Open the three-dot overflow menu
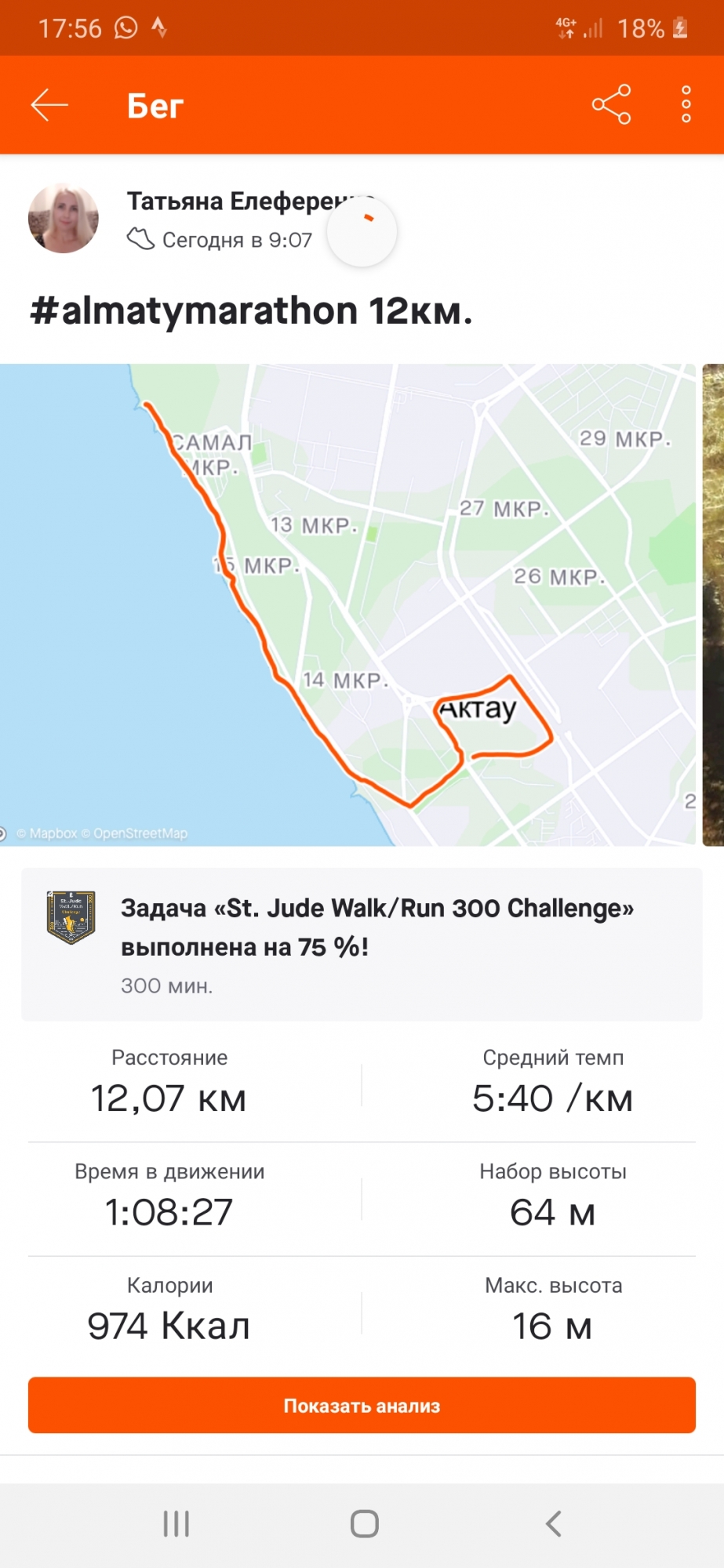The image size is (724, 1568). coord(686,104)
